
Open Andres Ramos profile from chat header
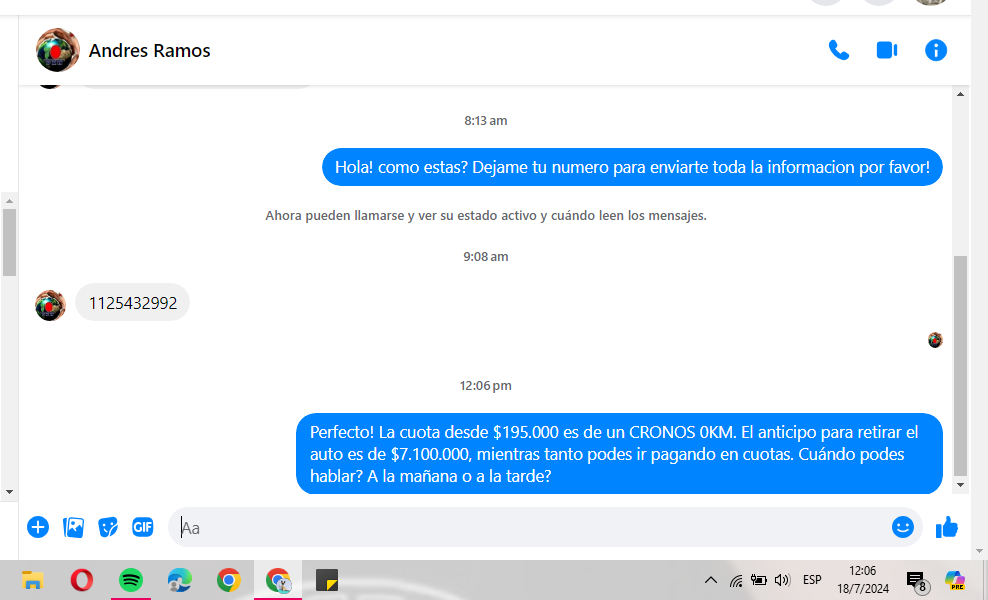point(149,50)
